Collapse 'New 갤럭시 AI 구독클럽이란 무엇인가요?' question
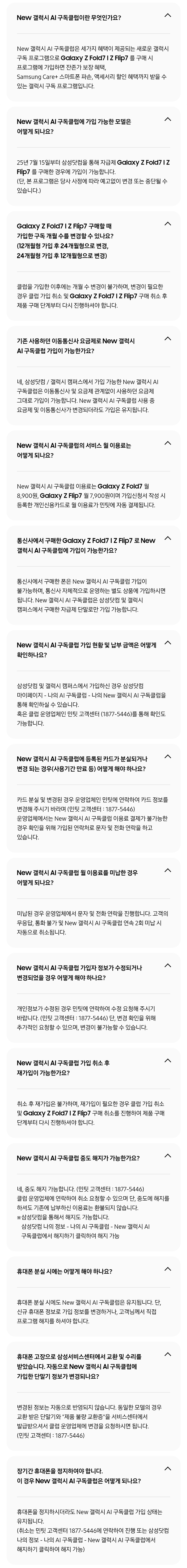 click(x=168, y=16)
